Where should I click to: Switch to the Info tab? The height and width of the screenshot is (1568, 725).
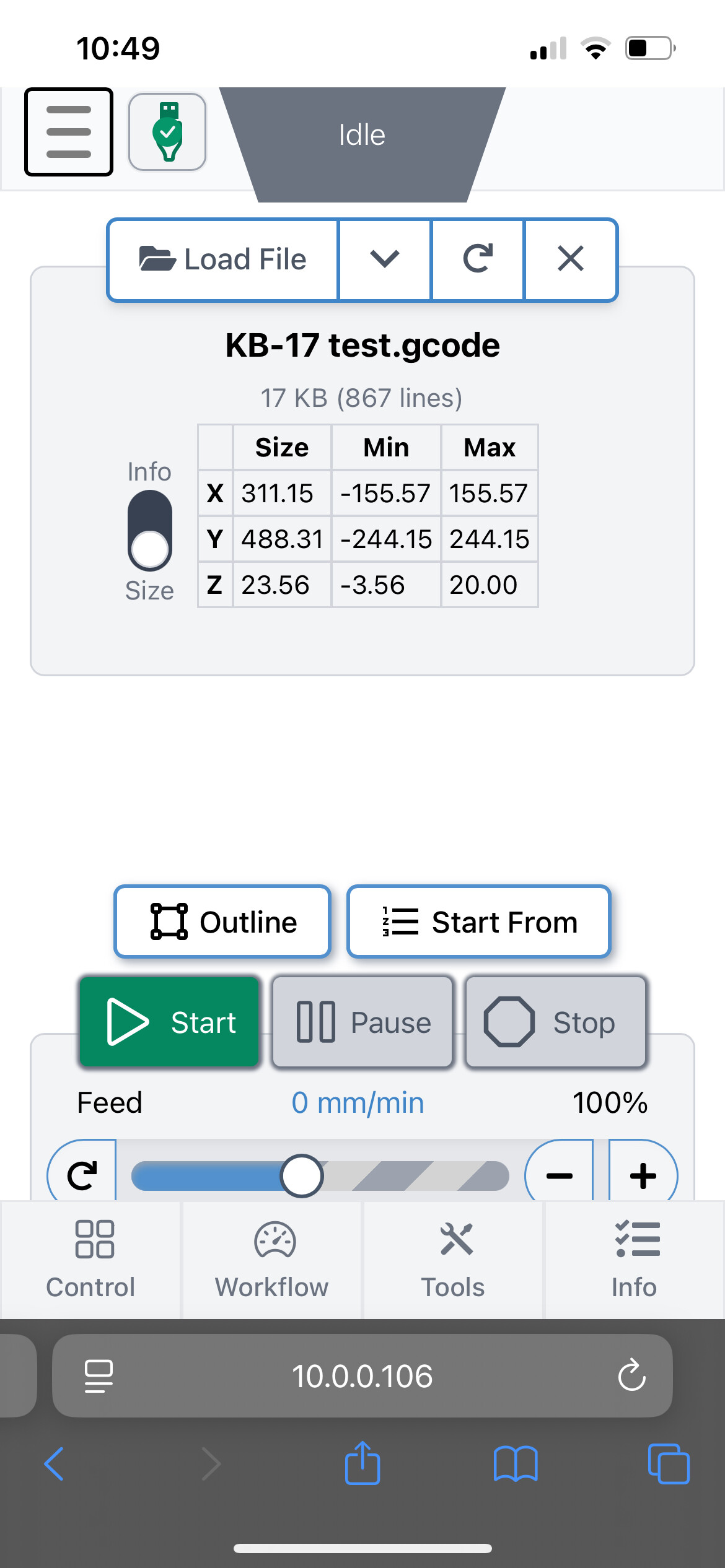[634, 1260]
